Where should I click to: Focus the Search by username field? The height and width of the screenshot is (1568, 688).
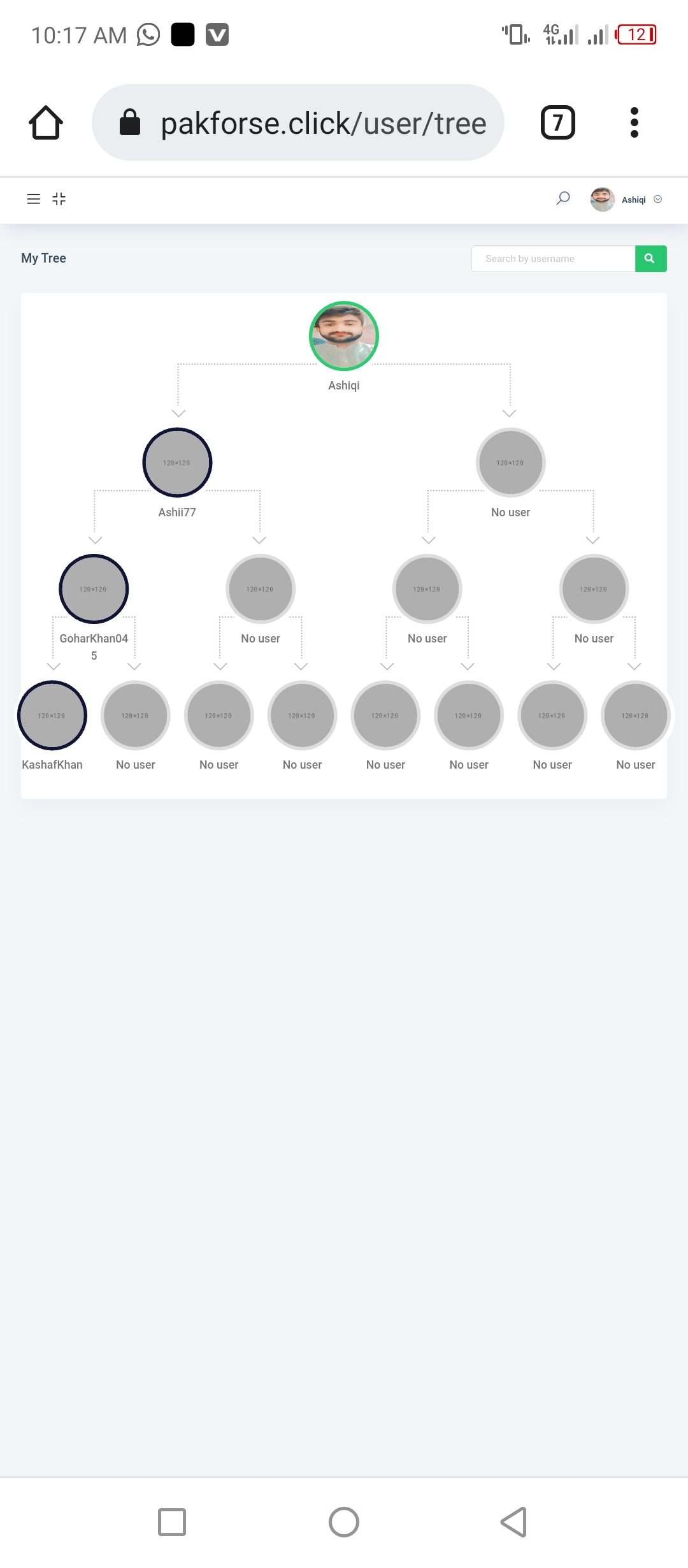pyautogui.click(x=553, y=259)
